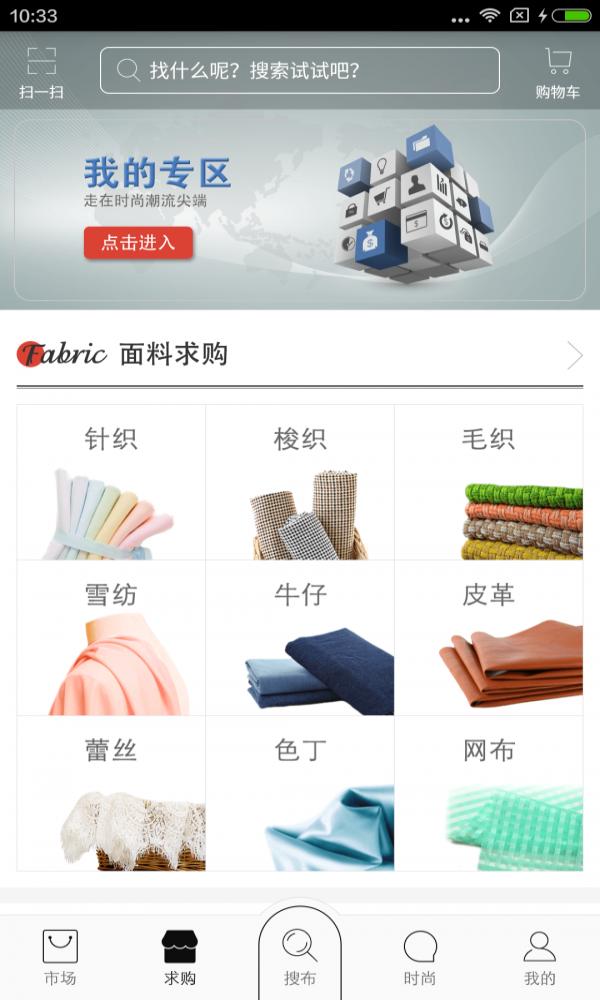This screenshot has width=600, height=1000.
Task: Open the 搜布 tab
Action: tap(300, 957)
